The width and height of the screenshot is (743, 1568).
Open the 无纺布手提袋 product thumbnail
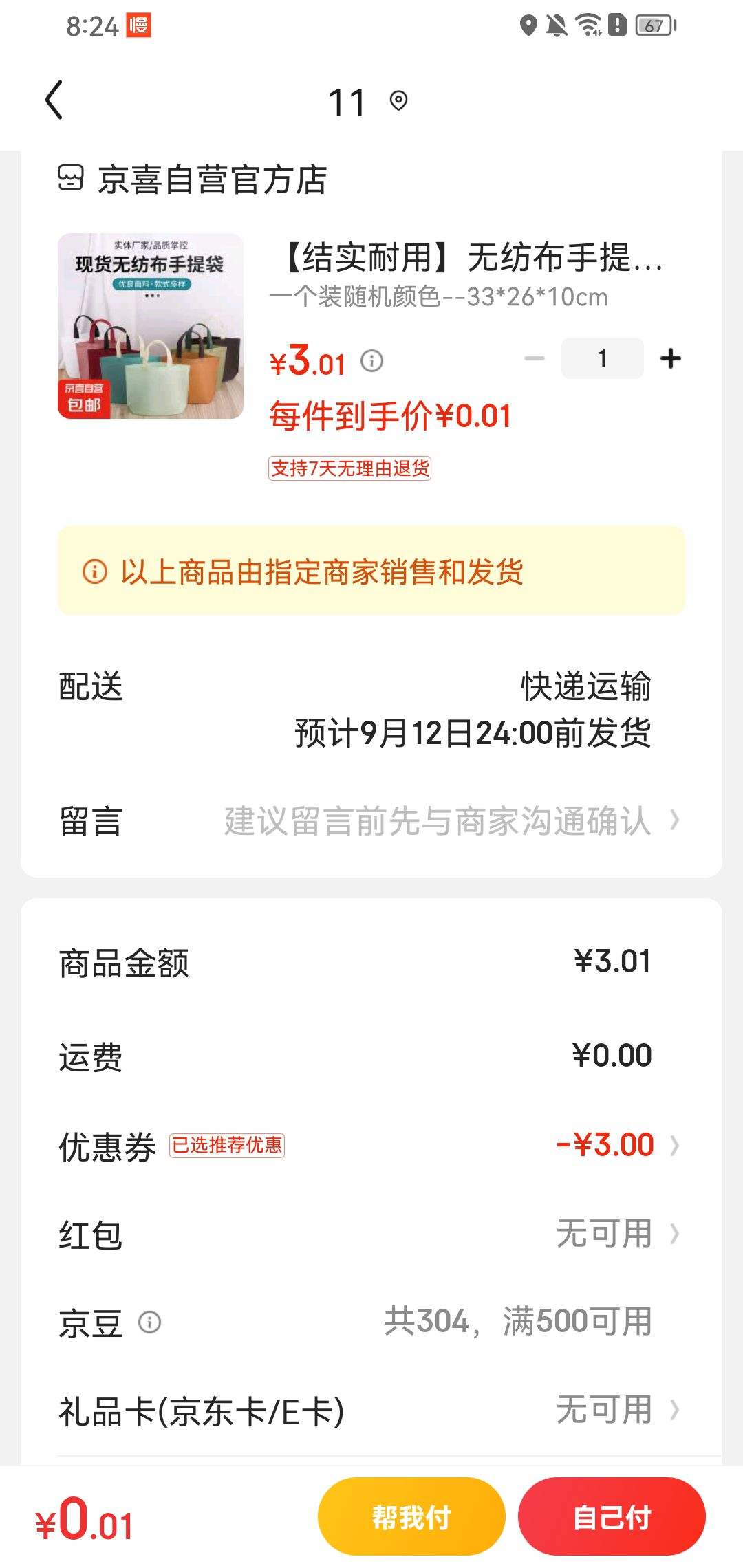click(x=151, y=326)
